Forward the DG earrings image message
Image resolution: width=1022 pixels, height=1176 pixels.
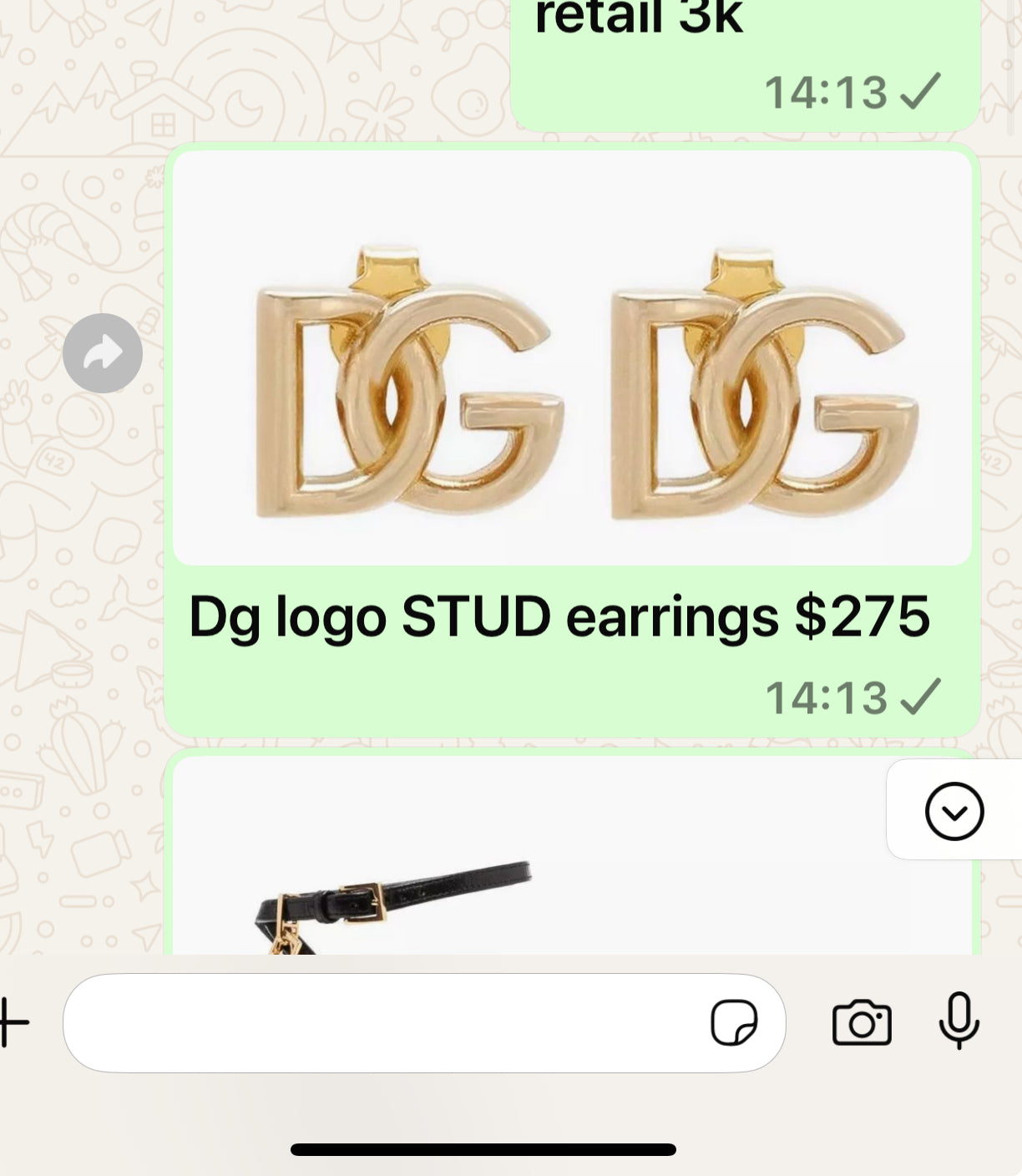pyautogui.click(x=103, y=353)
